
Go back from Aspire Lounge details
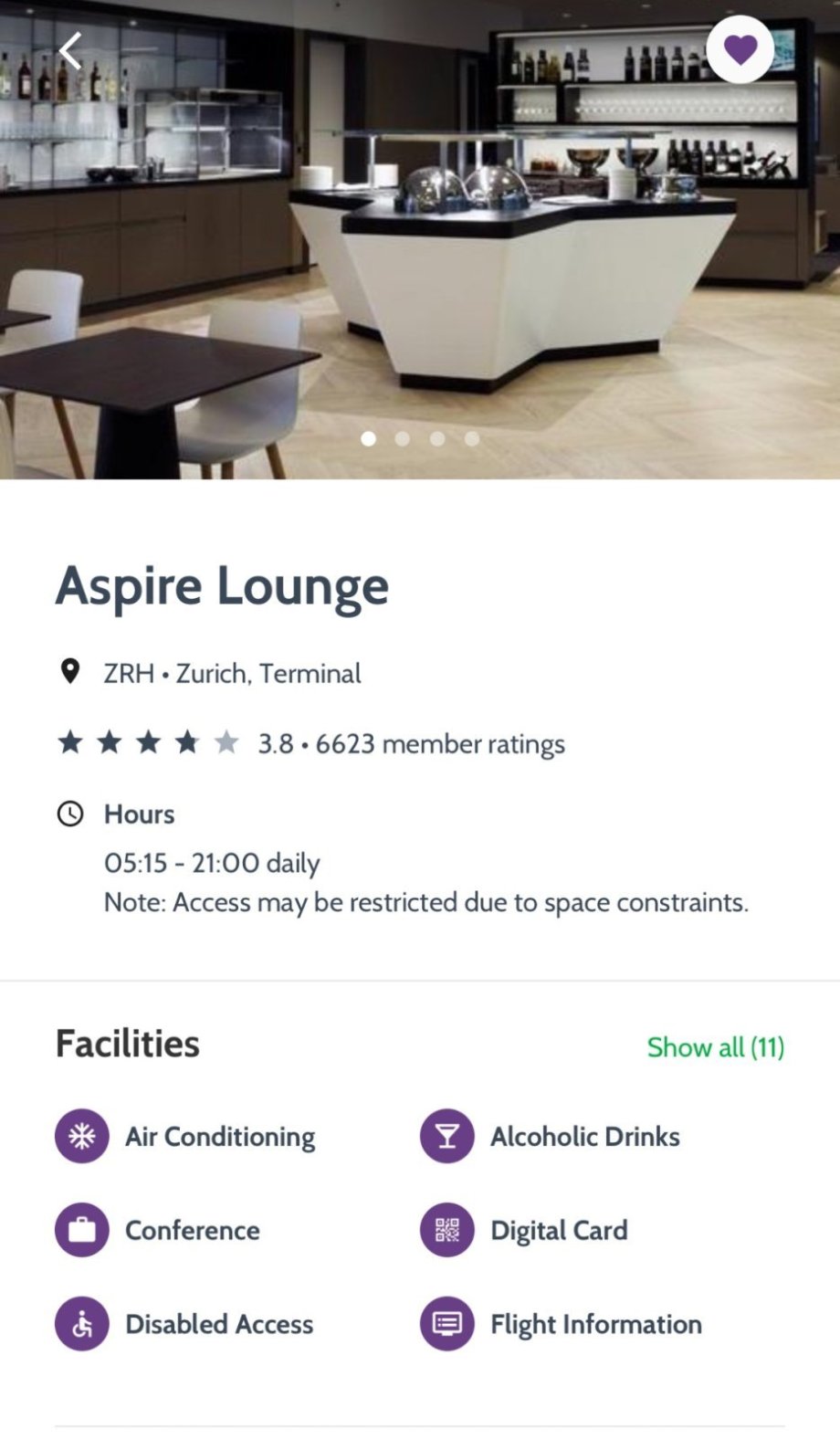pyautogui.click(x=70, y=50)
